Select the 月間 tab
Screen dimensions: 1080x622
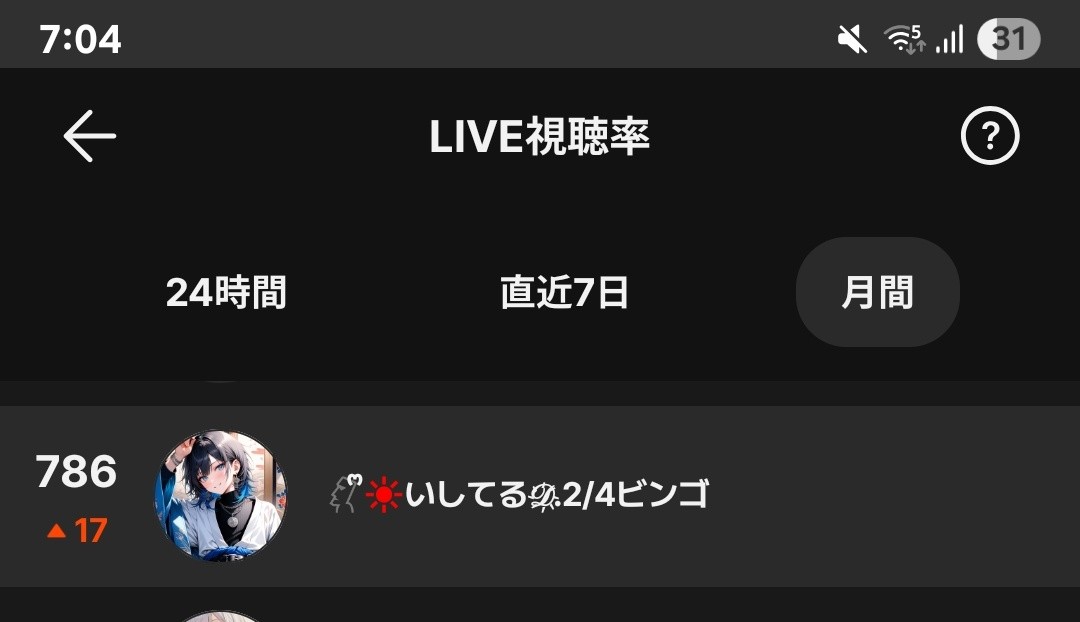coord(877,293)
